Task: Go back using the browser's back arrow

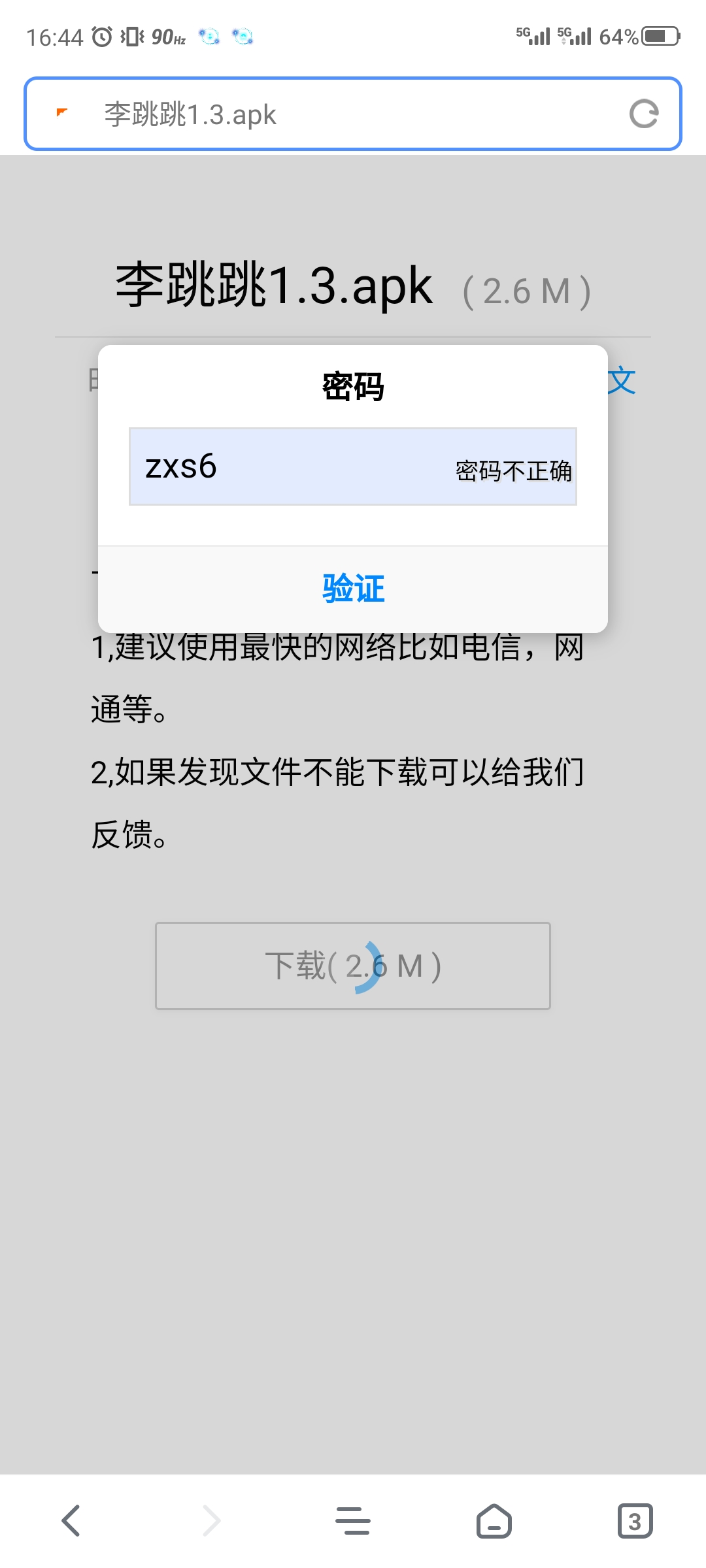Action: pos(71,1521)
